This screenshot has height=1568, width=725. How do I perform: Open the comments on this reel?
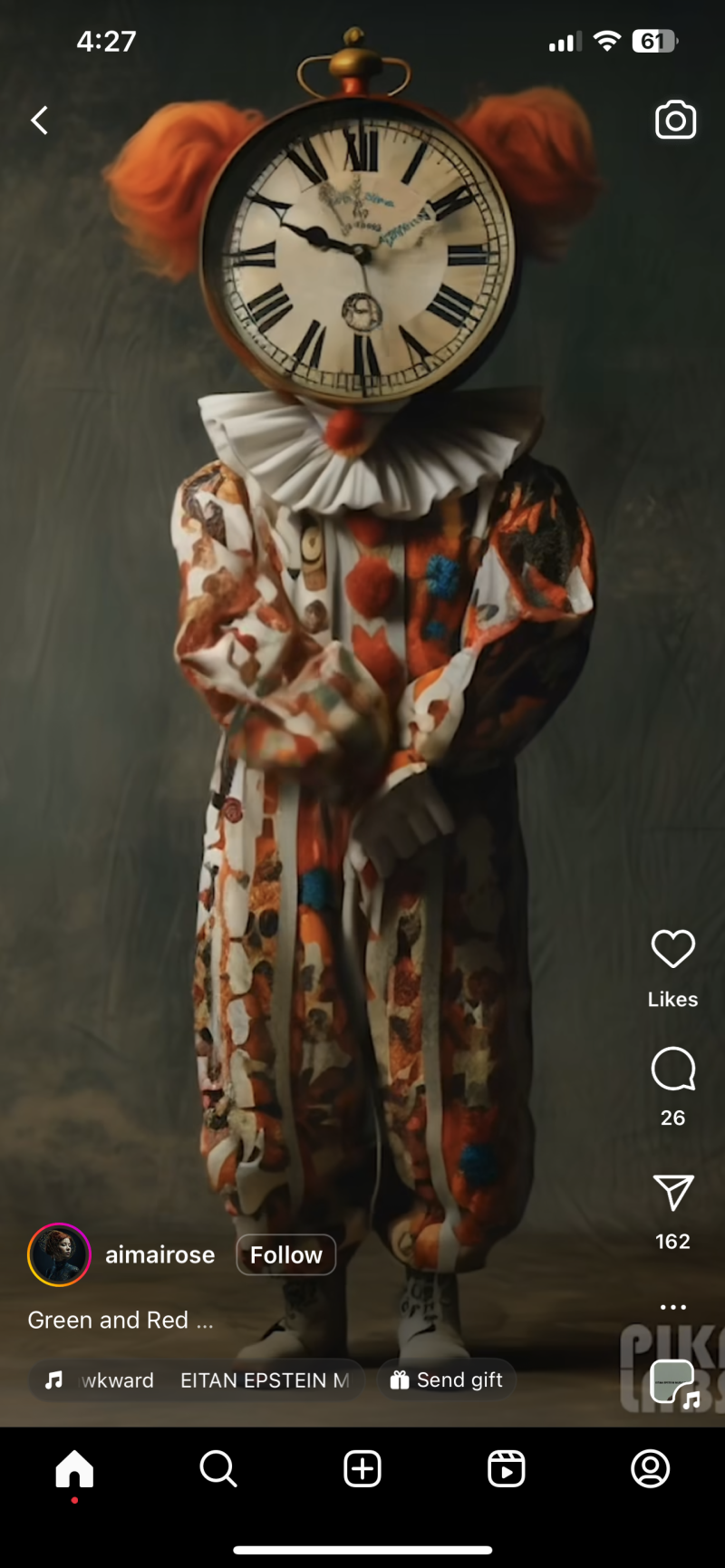coord(672,1070)
